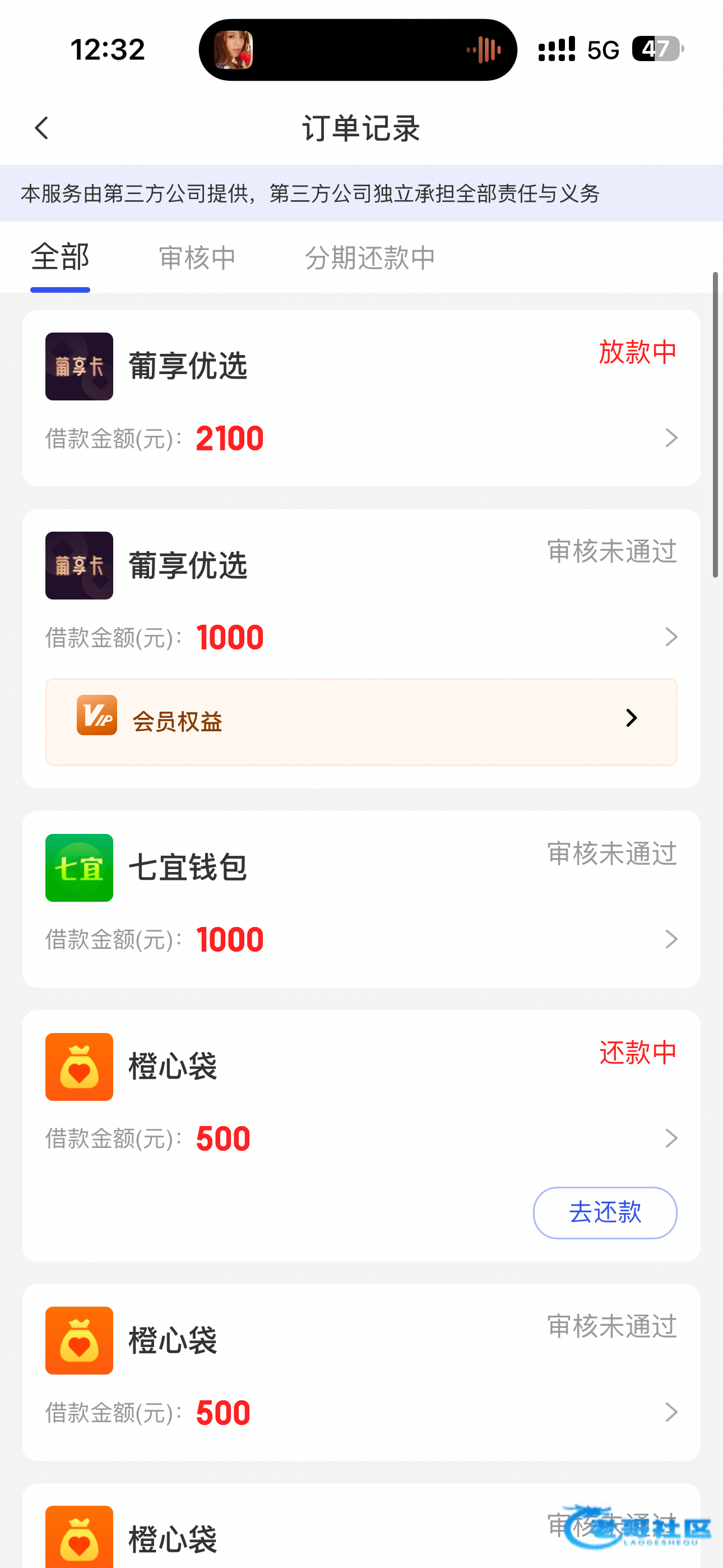
Task: Select the 全部 tab
Action: tap(61, 257)
